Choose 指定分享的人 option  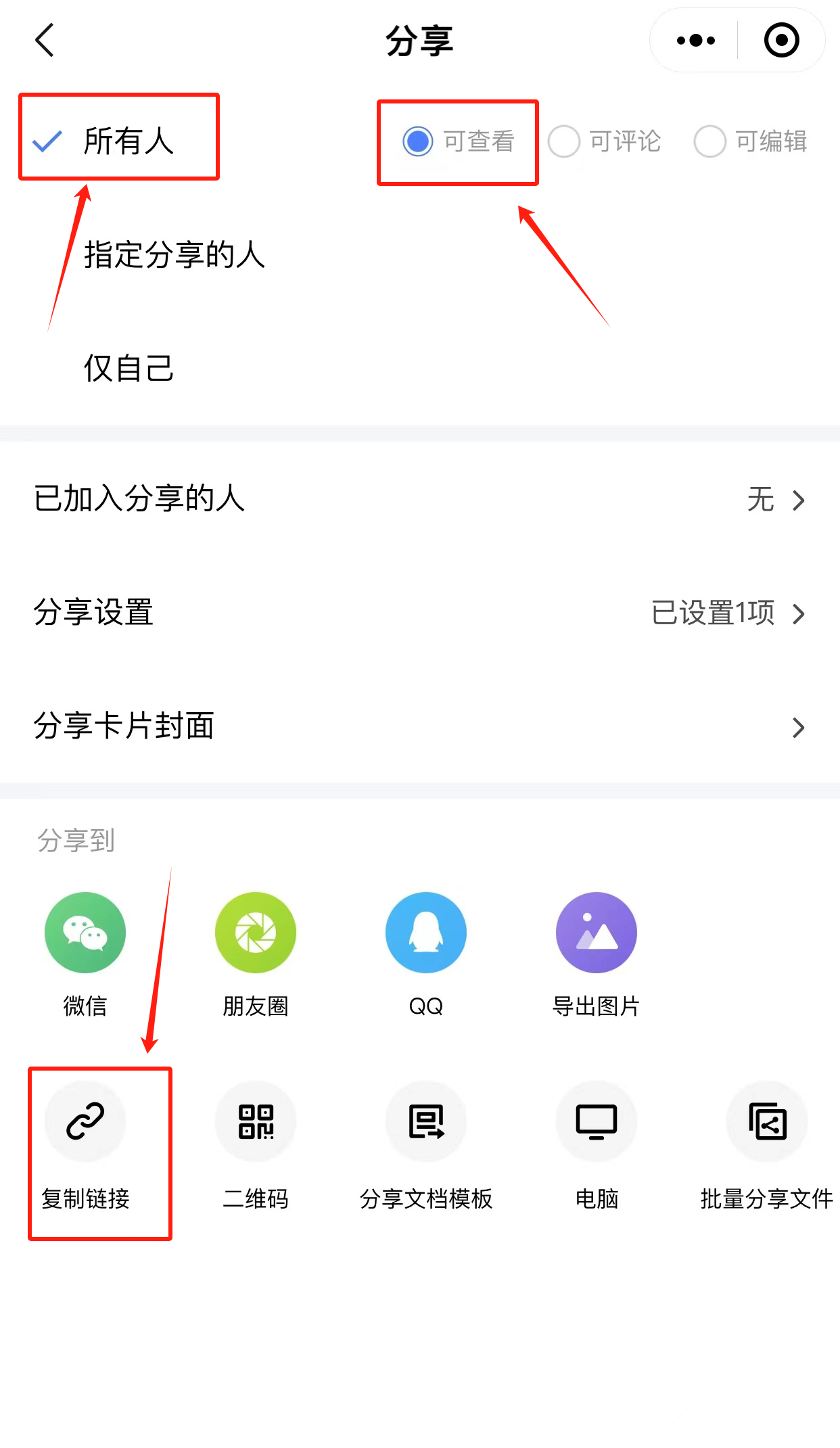pos(174,255)
